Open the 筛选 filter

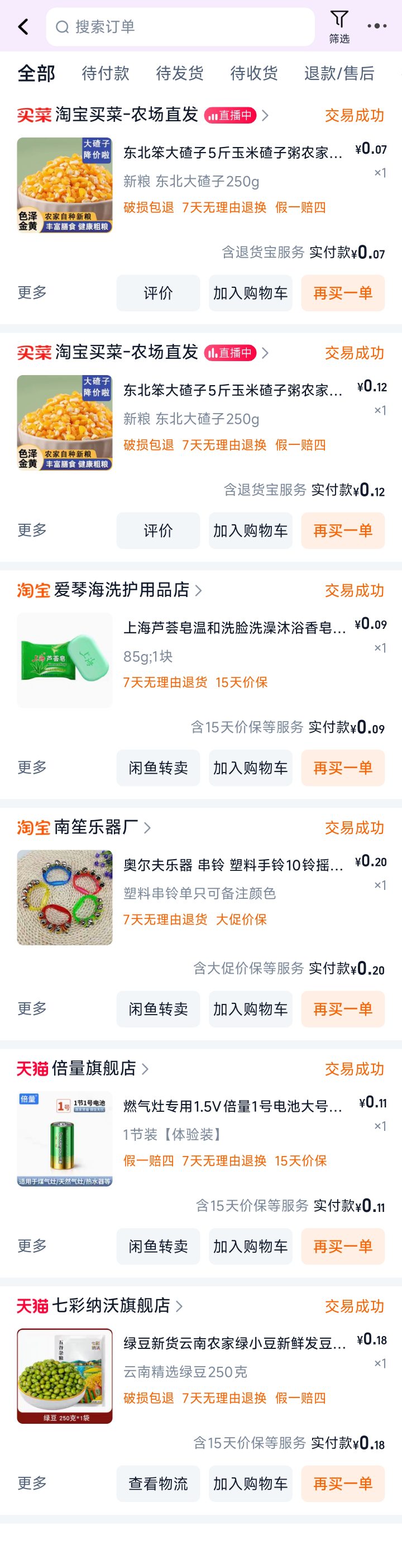pyautogui.click(x=339, y=27)
